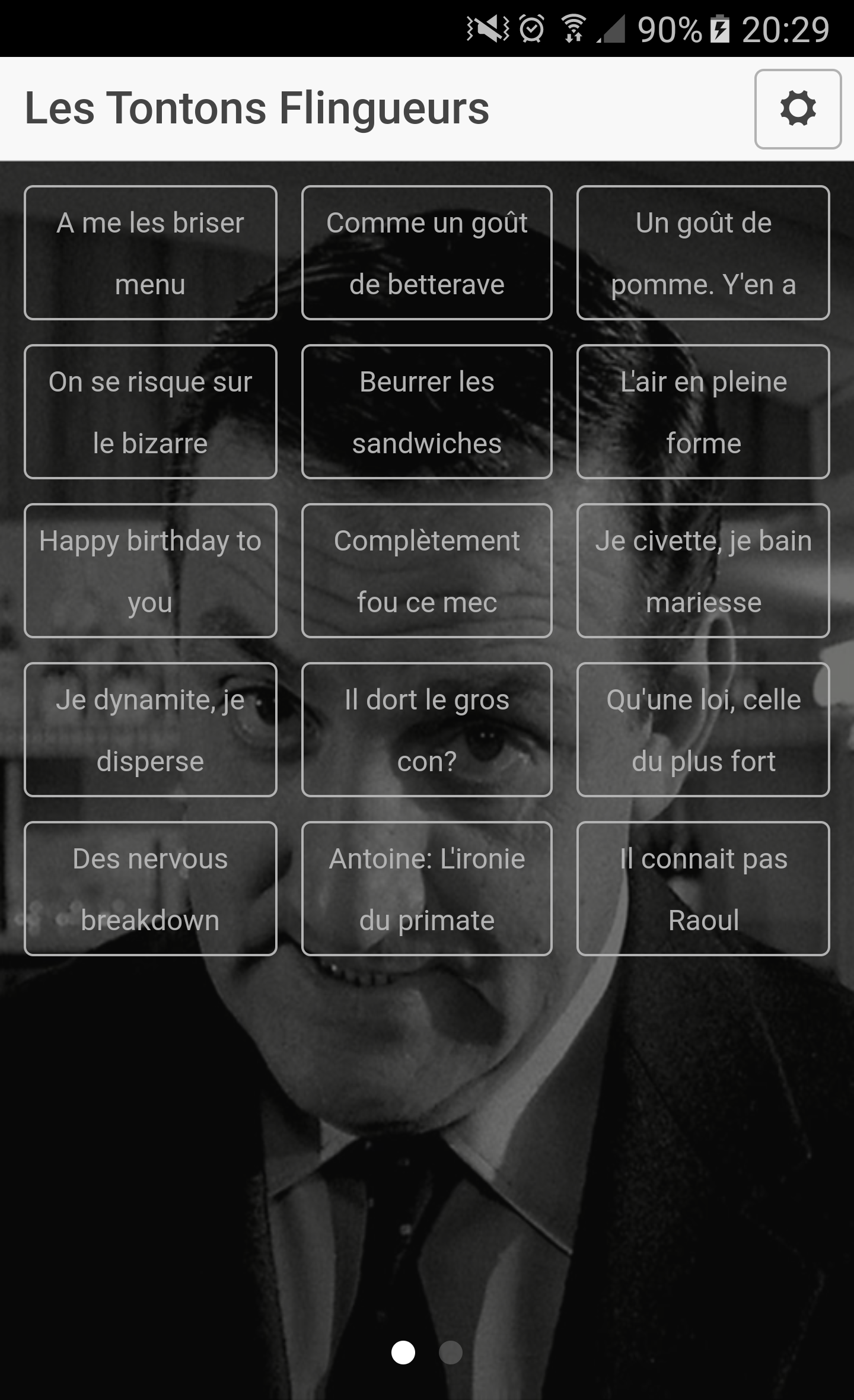Tap 'Je civette, je bain mariesse'

(x=703, y=571)
